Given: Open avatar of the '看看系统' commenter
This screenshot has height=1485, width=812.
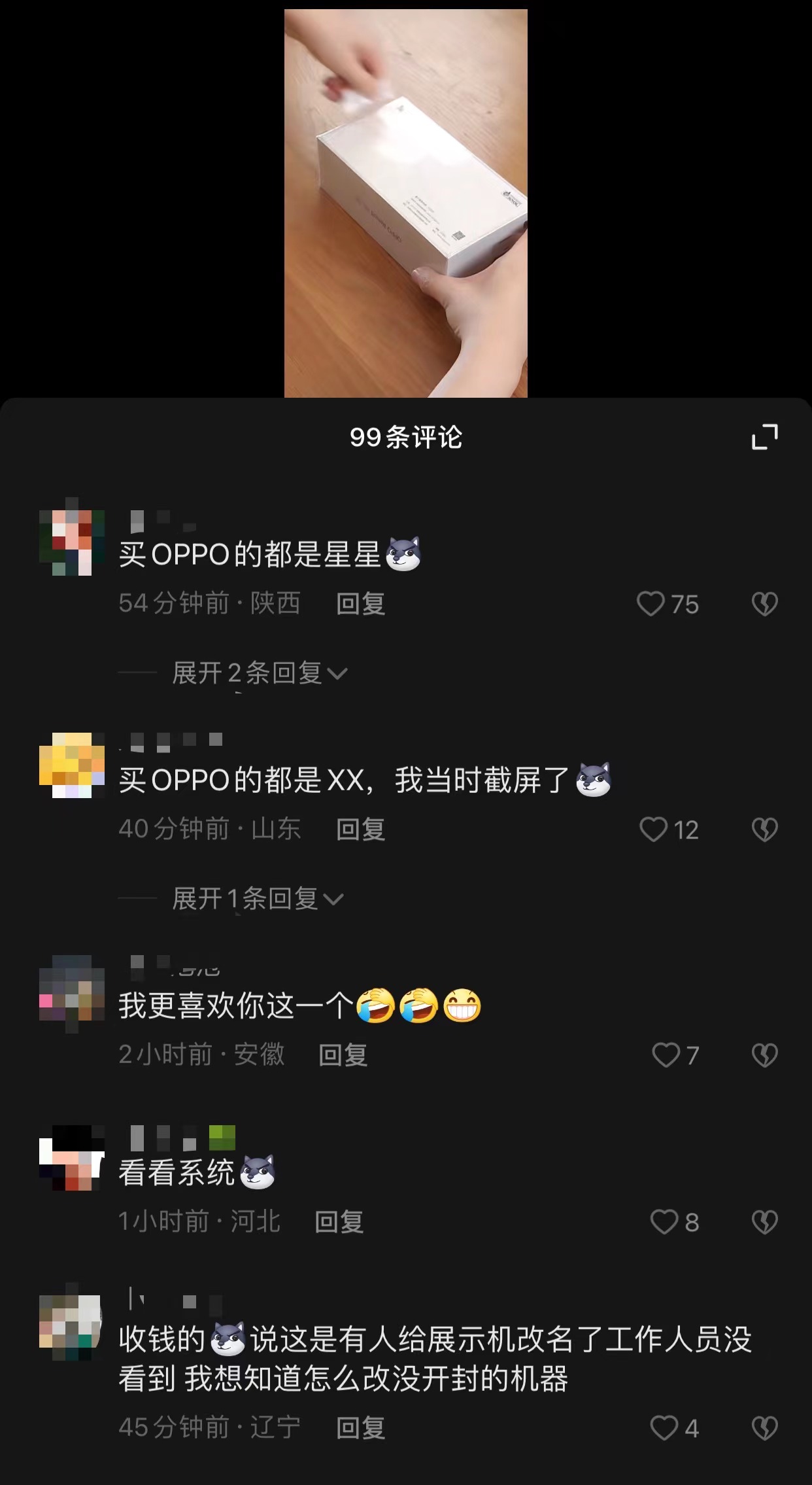Looking at the screenshot, I should click(x=72, y=1157).
